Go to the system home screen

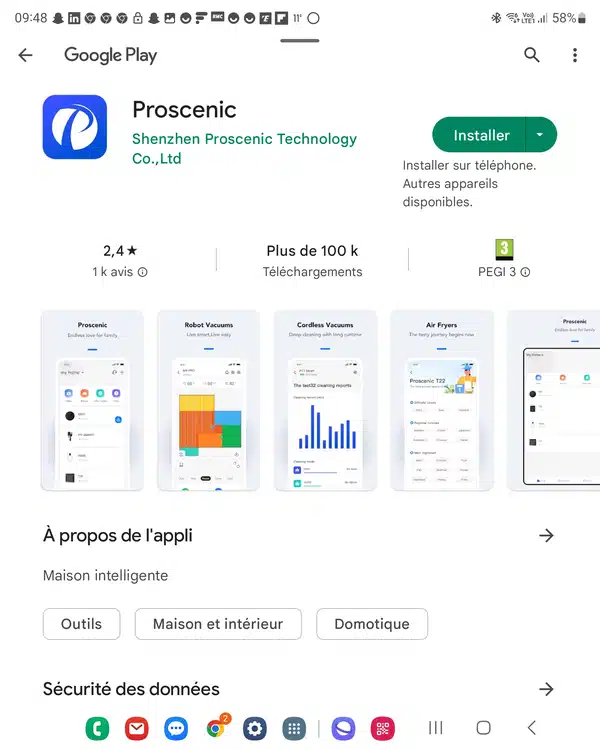click(x=483, y=728)
